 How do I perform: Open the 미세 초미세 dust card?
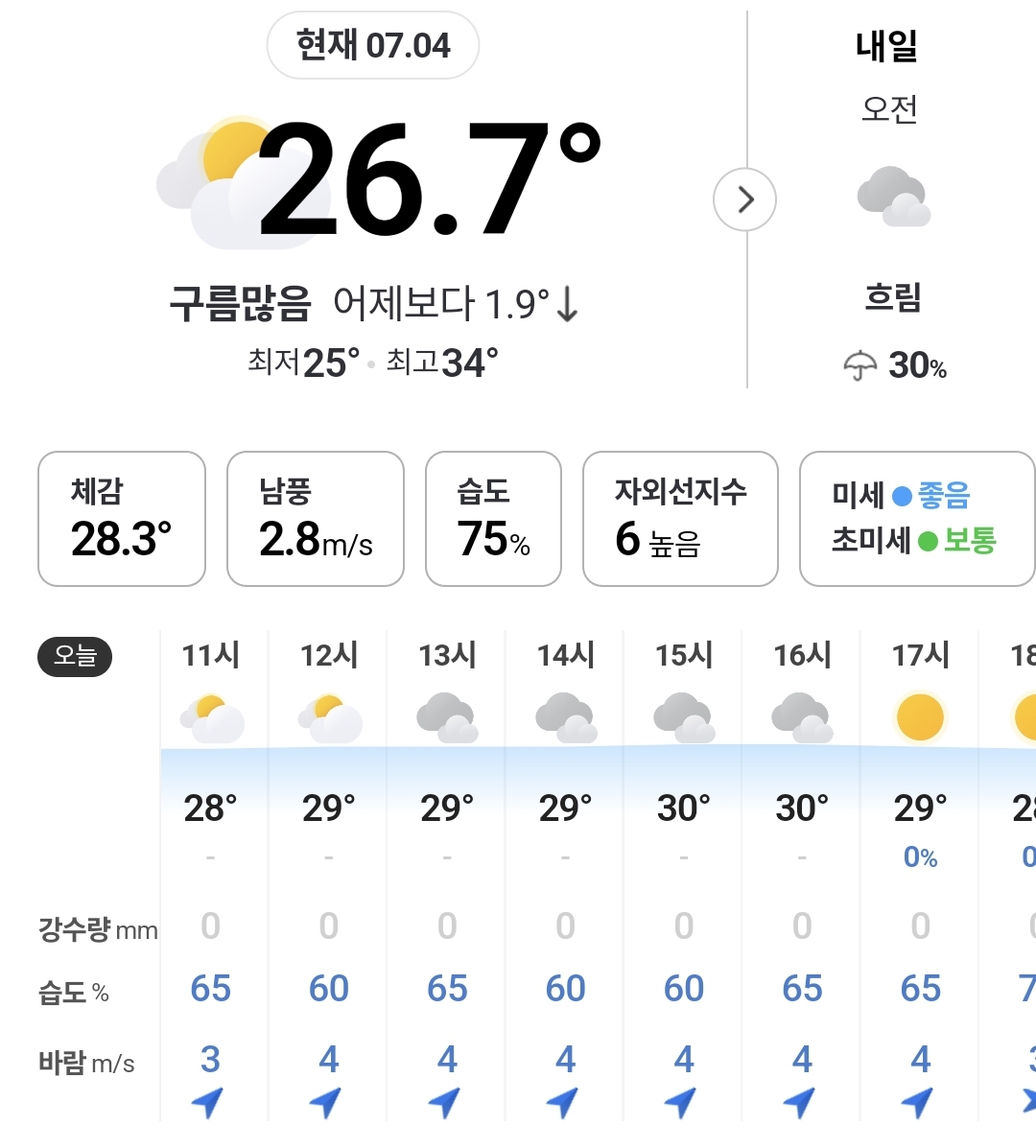point(916,519)
